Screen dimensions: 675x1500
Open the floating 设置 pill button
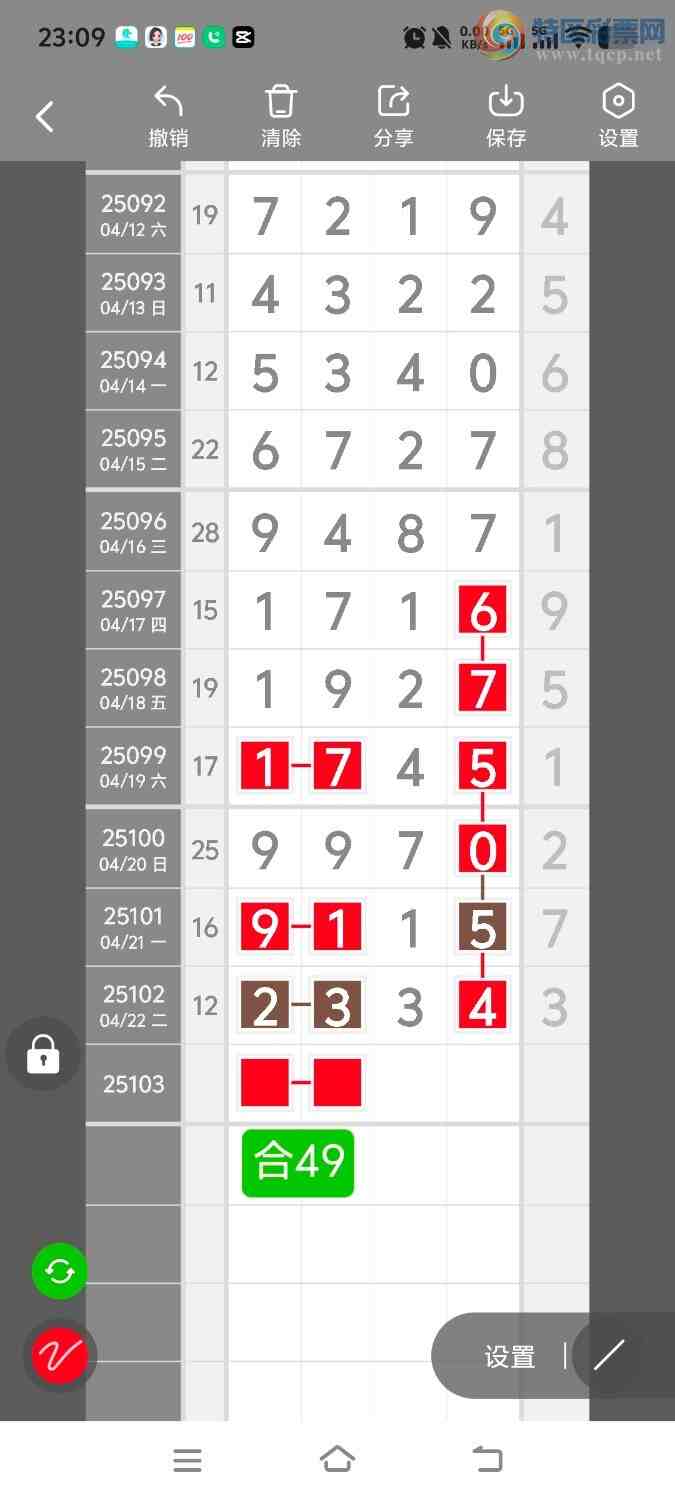click(510, 1357)
